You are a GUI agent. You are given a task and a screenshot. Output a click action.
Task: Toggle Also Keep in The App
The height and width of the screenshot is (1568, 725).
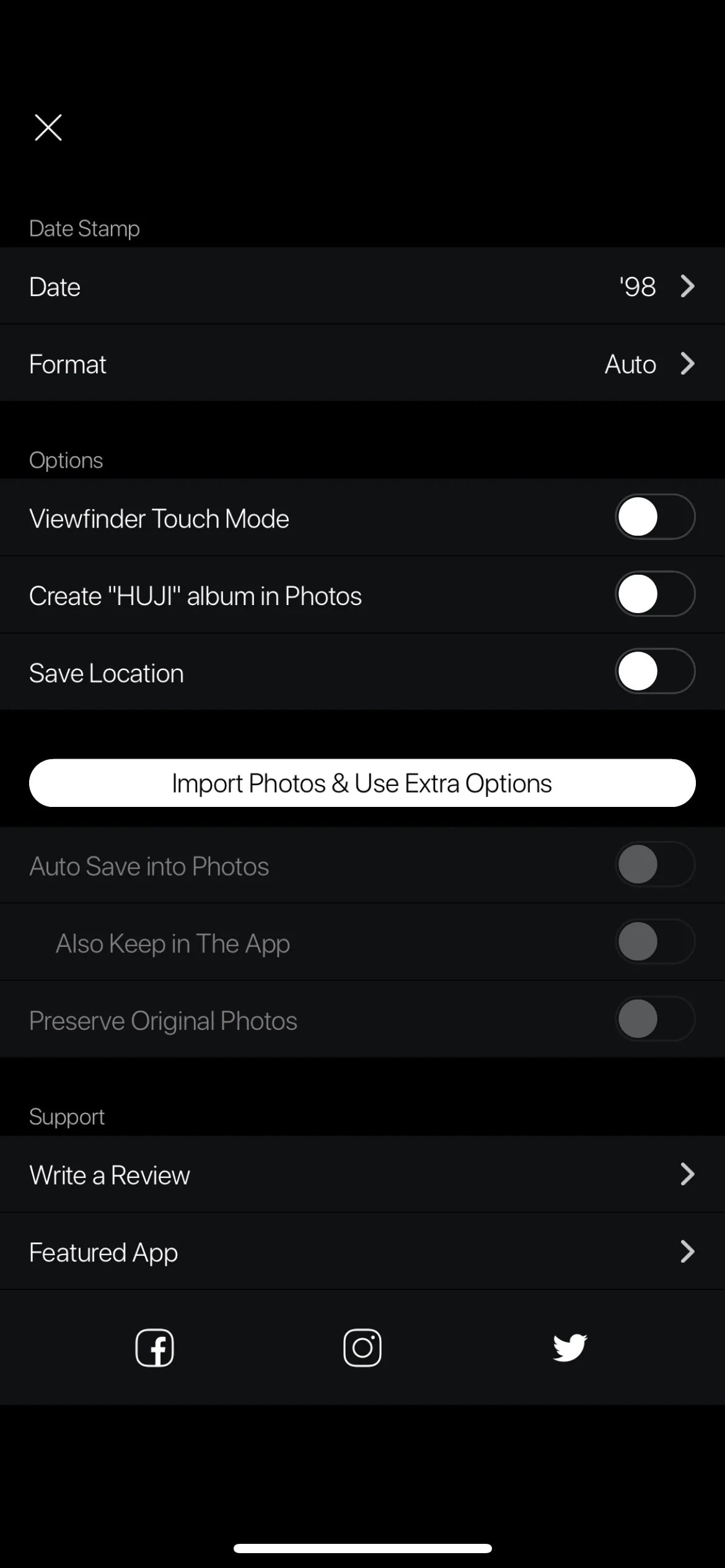[655, 942]
